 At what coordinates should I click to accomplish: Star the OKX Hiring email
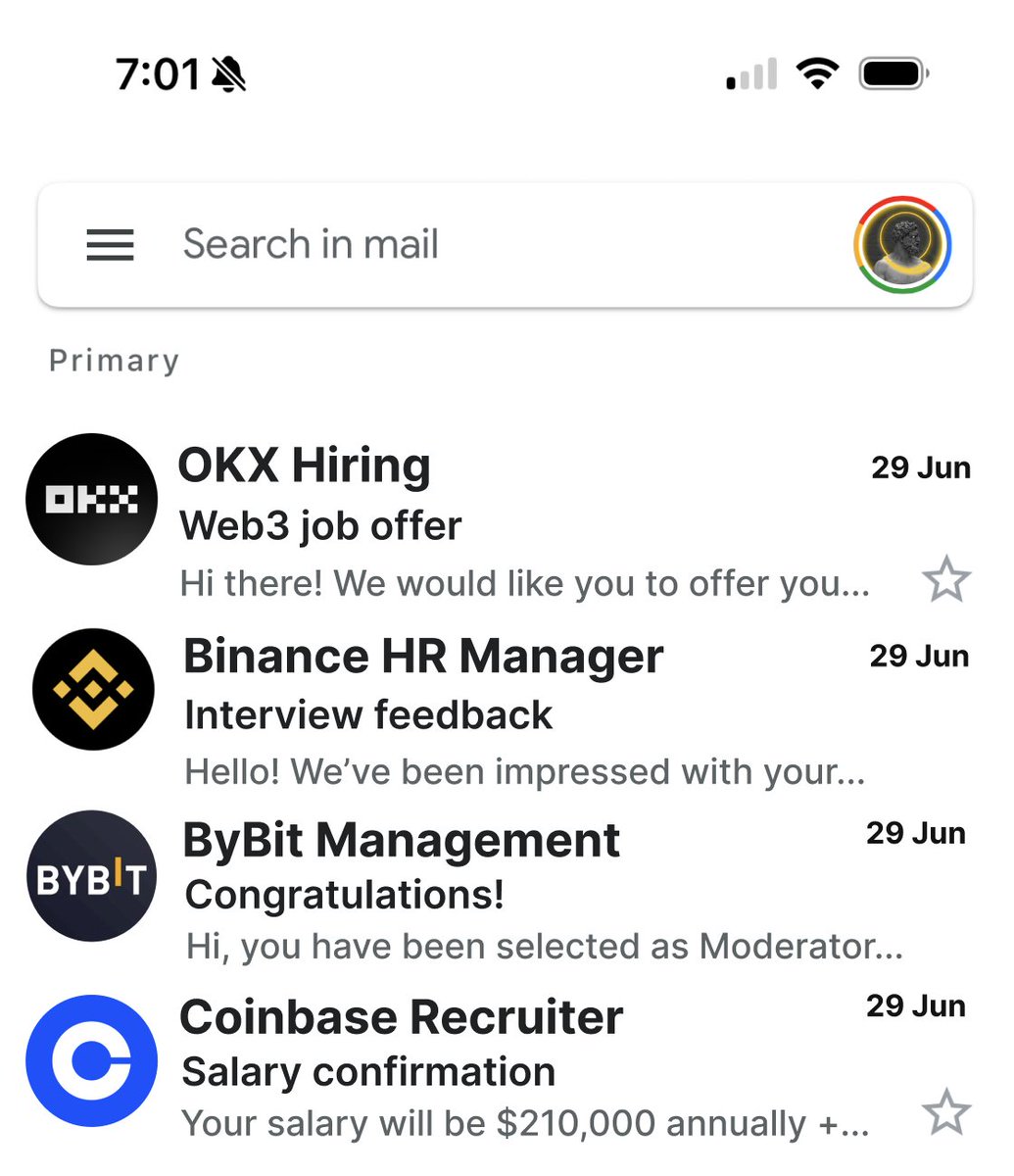pyautogui.click(x=945, y=579)
